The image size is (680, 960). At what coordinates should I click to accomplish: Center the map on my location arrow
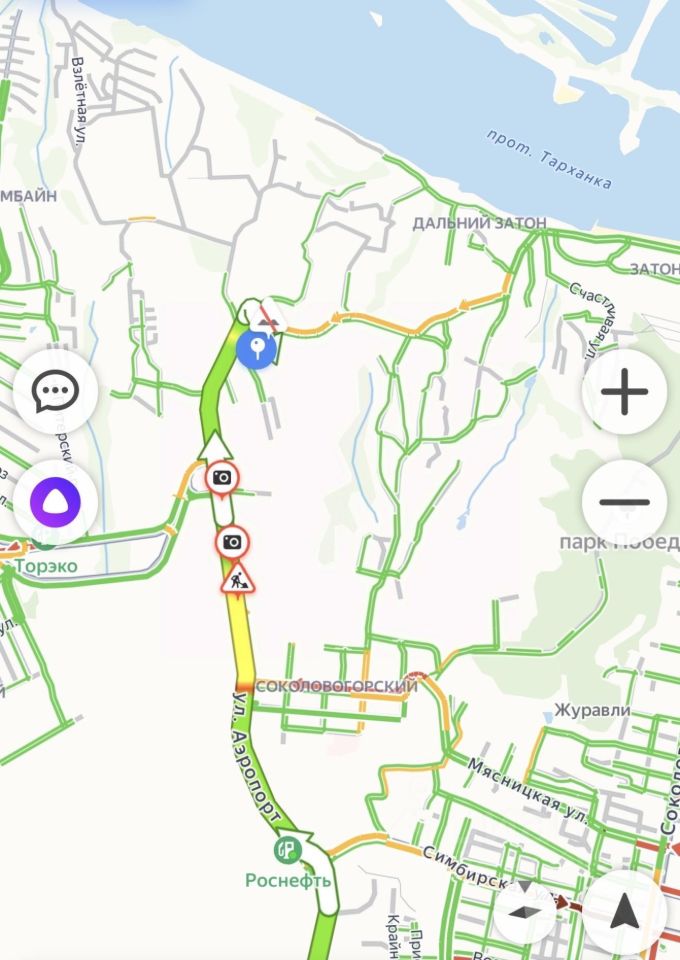coord(625,911)
